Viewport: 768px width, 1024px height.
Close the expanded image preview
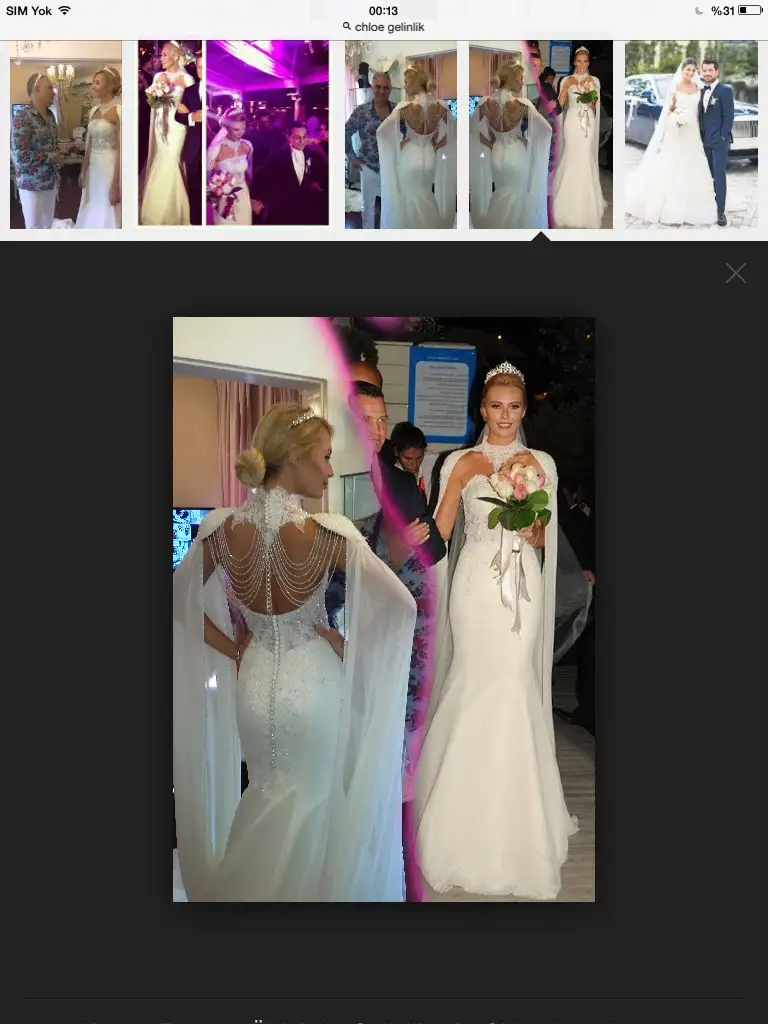[x=736, y=273]
